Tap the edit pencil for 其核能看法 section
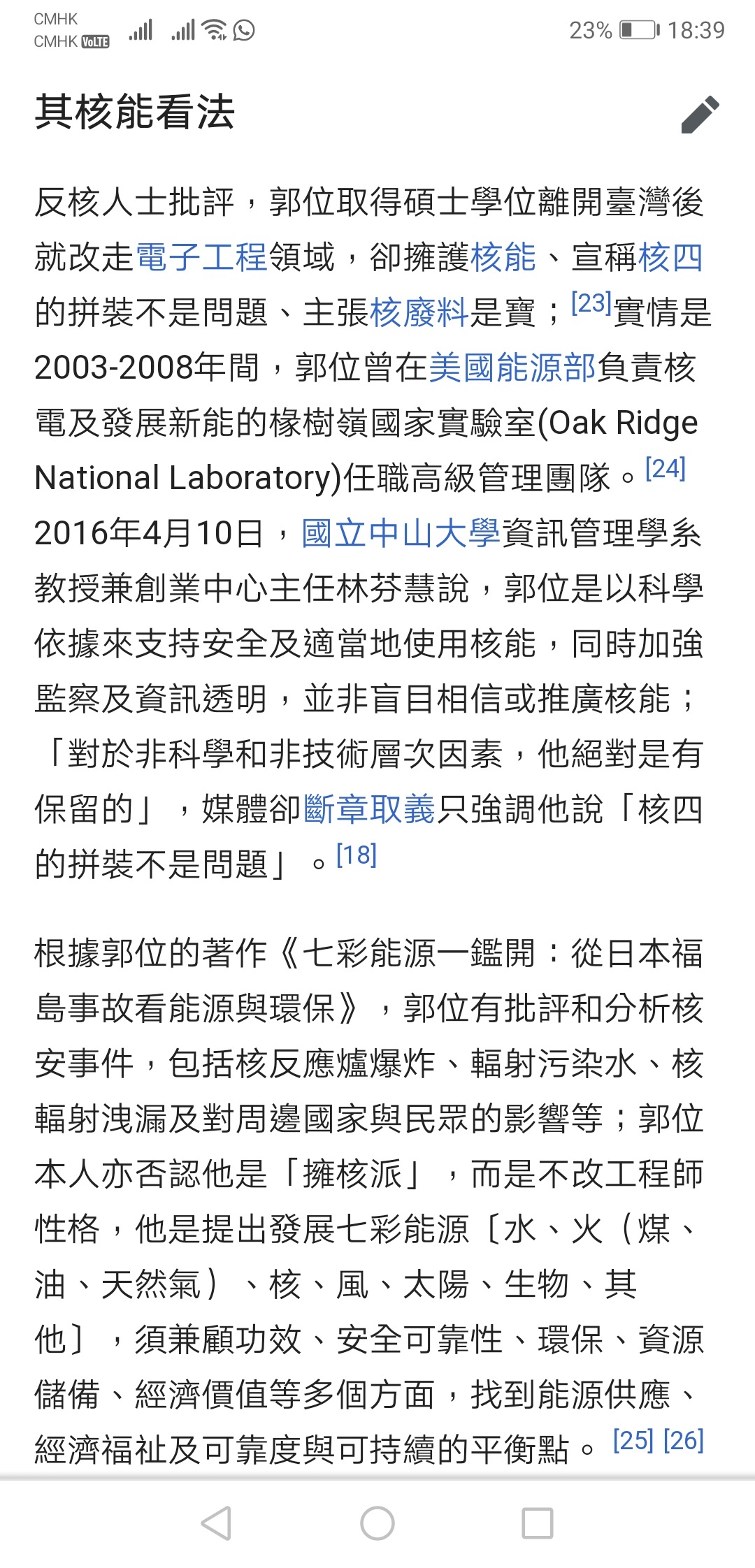The image size is (755, 1568). 700,114
